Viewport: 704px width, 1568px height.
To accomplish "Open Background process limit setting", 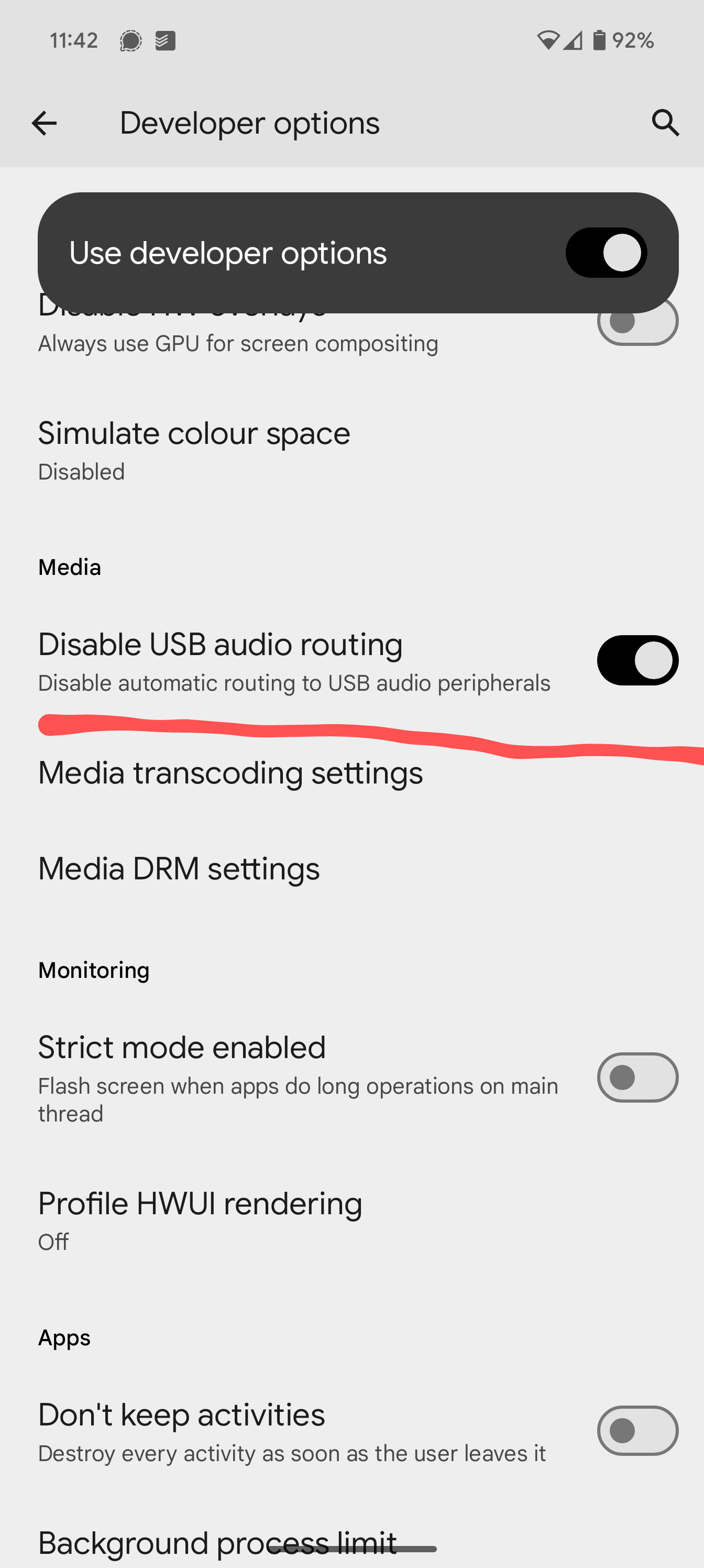I will point(351,1543).
